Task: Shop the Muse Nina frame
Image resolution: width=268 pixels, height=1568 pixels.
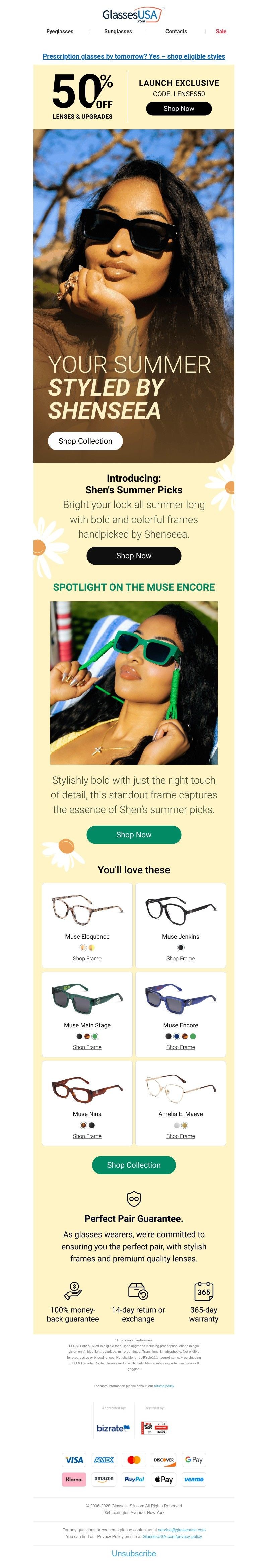Action: click(x=87, y=1136)
